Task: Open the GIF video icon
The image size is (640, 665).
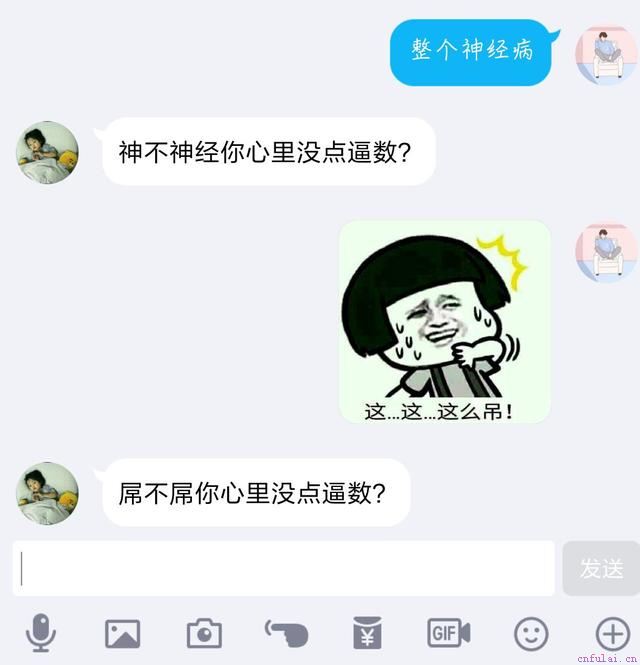Action: [449, 633]
